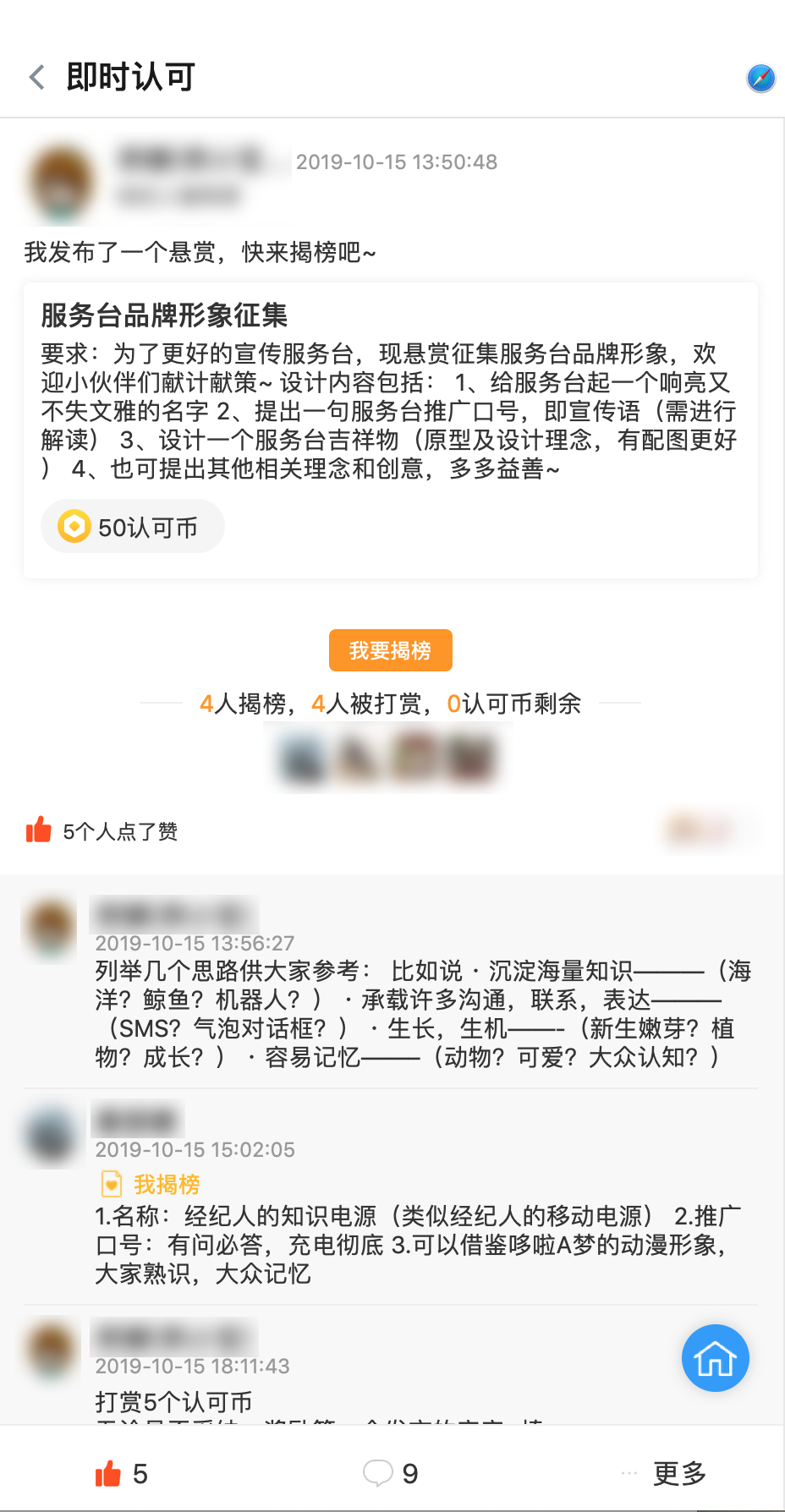This screenshot has width=785, height=1512.
Task: Open the 9 comments
Action: [390, 1474]
